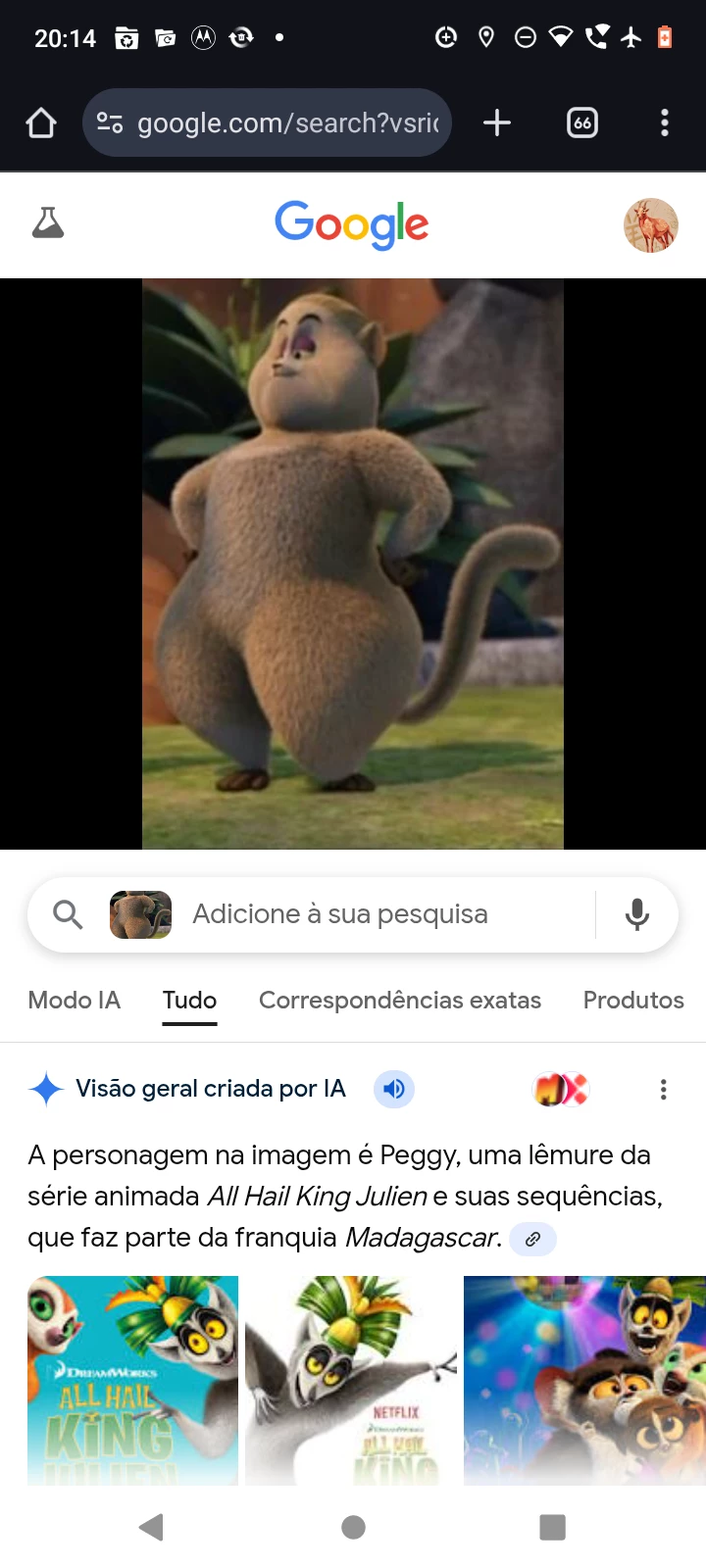Switch to the Modo IA tab
706x1568 pixels.
click(x=74, y=1001)
